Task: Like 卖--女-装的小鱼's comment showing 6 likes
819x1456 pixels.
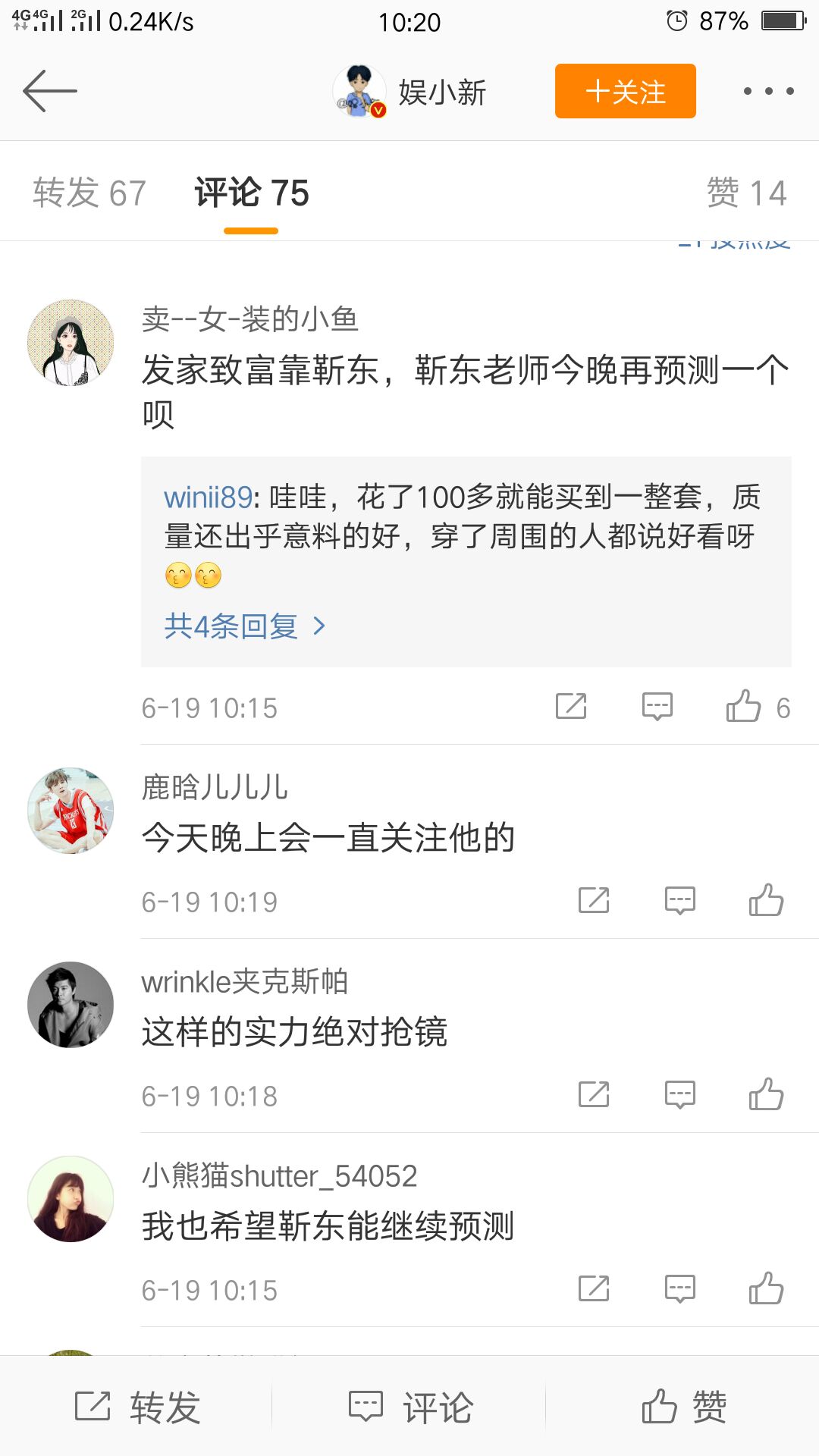Action: click(746, 708)
